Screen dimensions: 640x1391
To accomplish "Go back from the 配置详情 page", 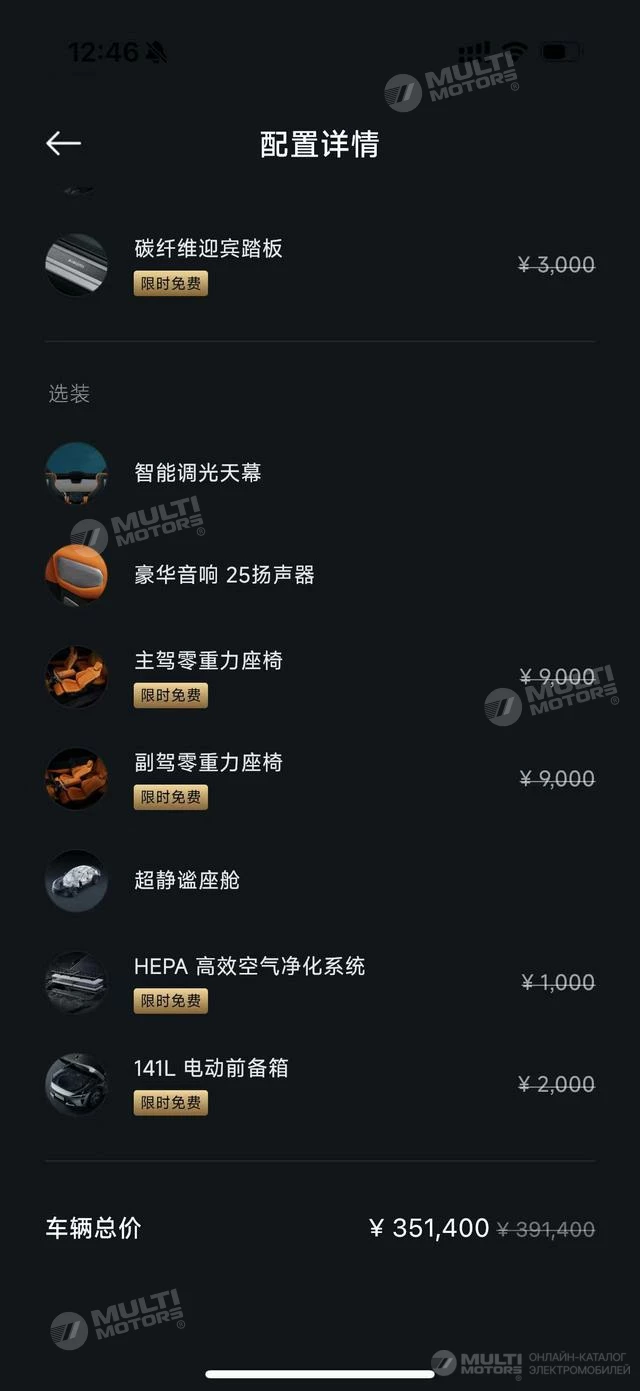I will [63, 144].
